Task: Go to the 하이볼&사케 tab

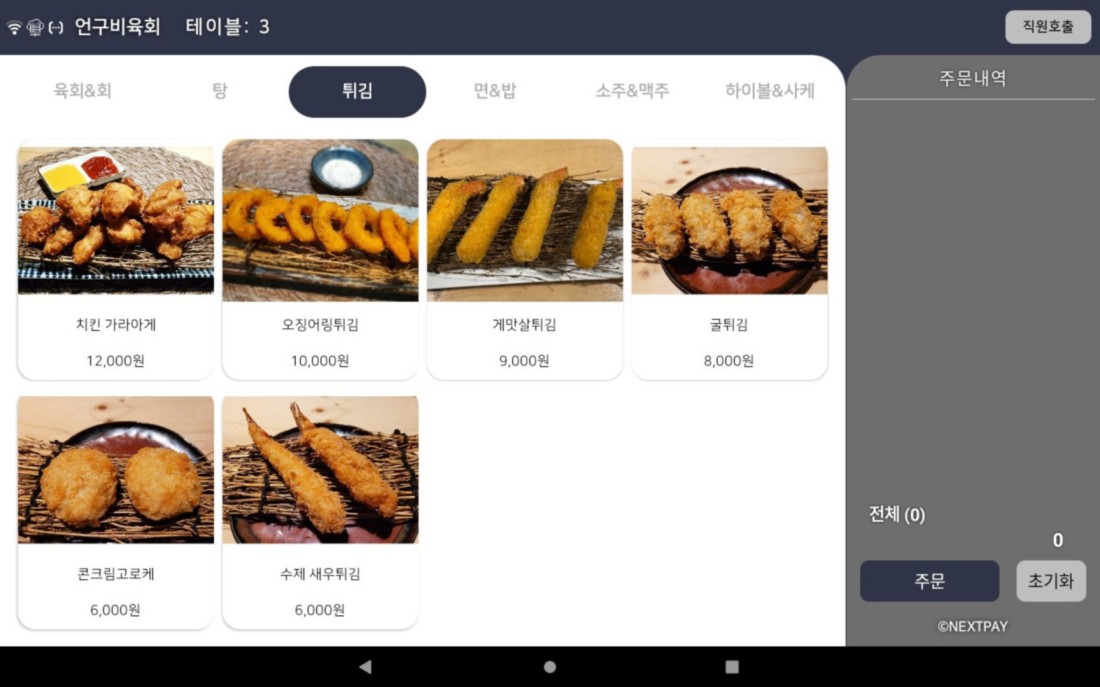Action: pyautogui.click(x=769, y=91)
